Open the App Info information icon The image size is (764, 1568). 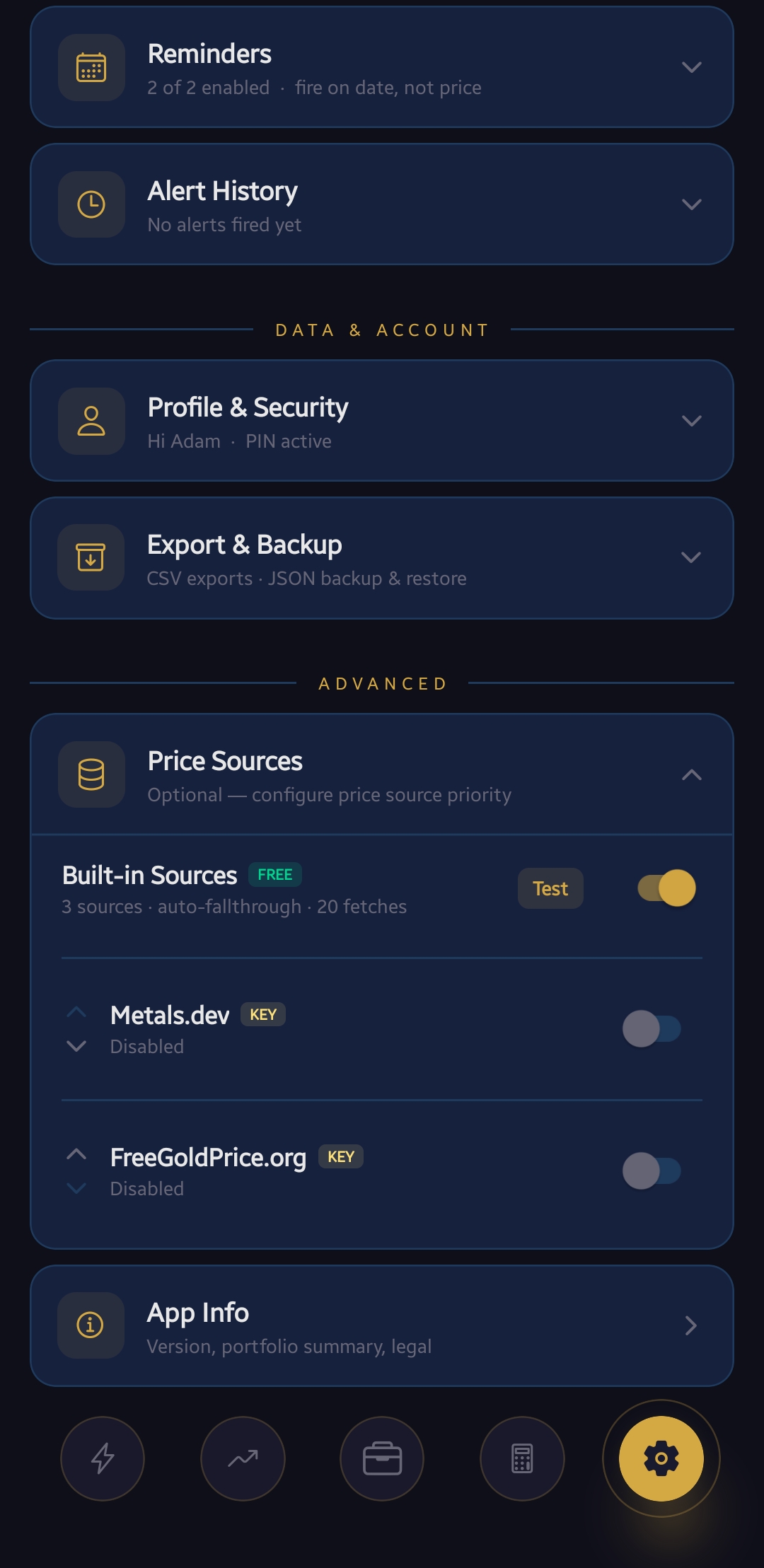click(91, 1325)
